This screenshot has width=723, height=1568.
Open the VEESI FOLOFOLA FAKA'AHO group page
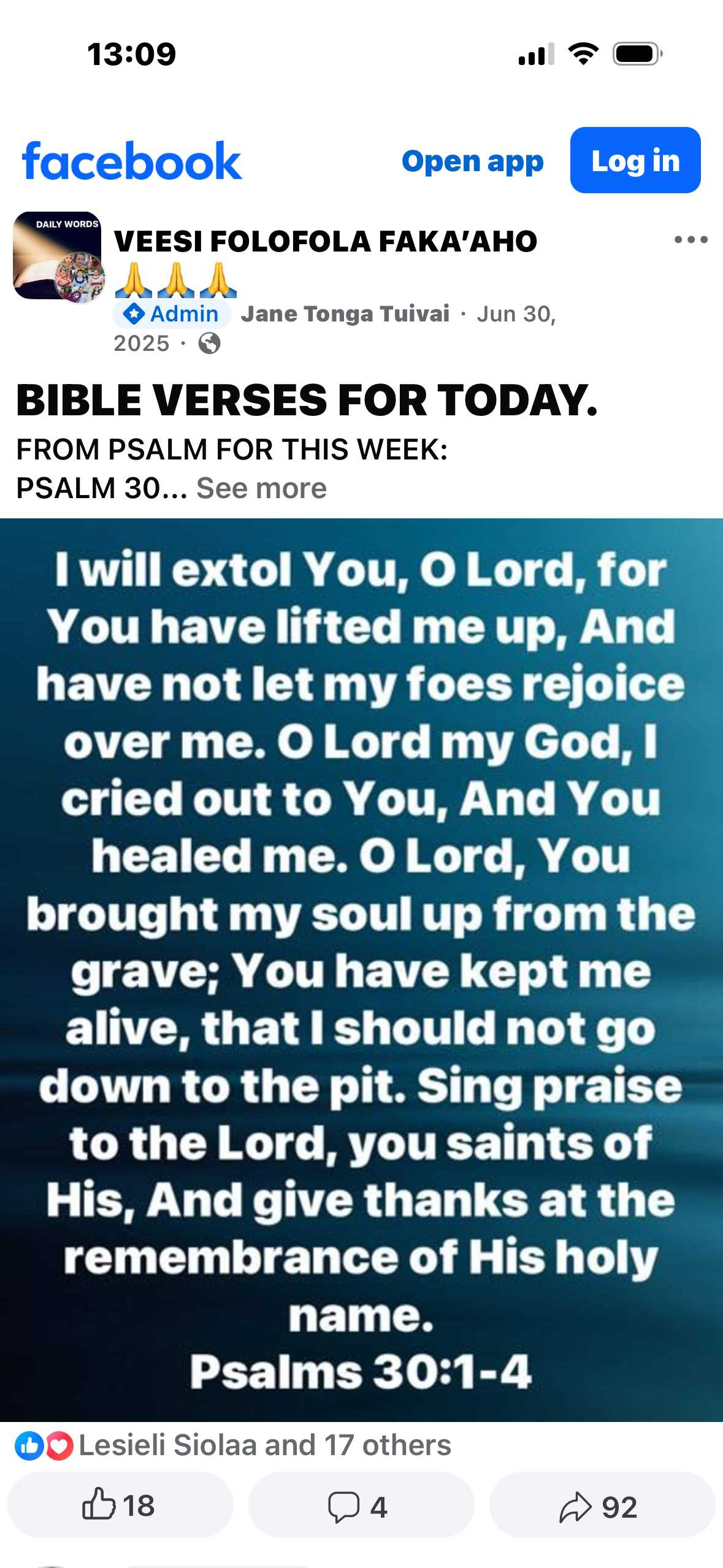coord(325,241)
